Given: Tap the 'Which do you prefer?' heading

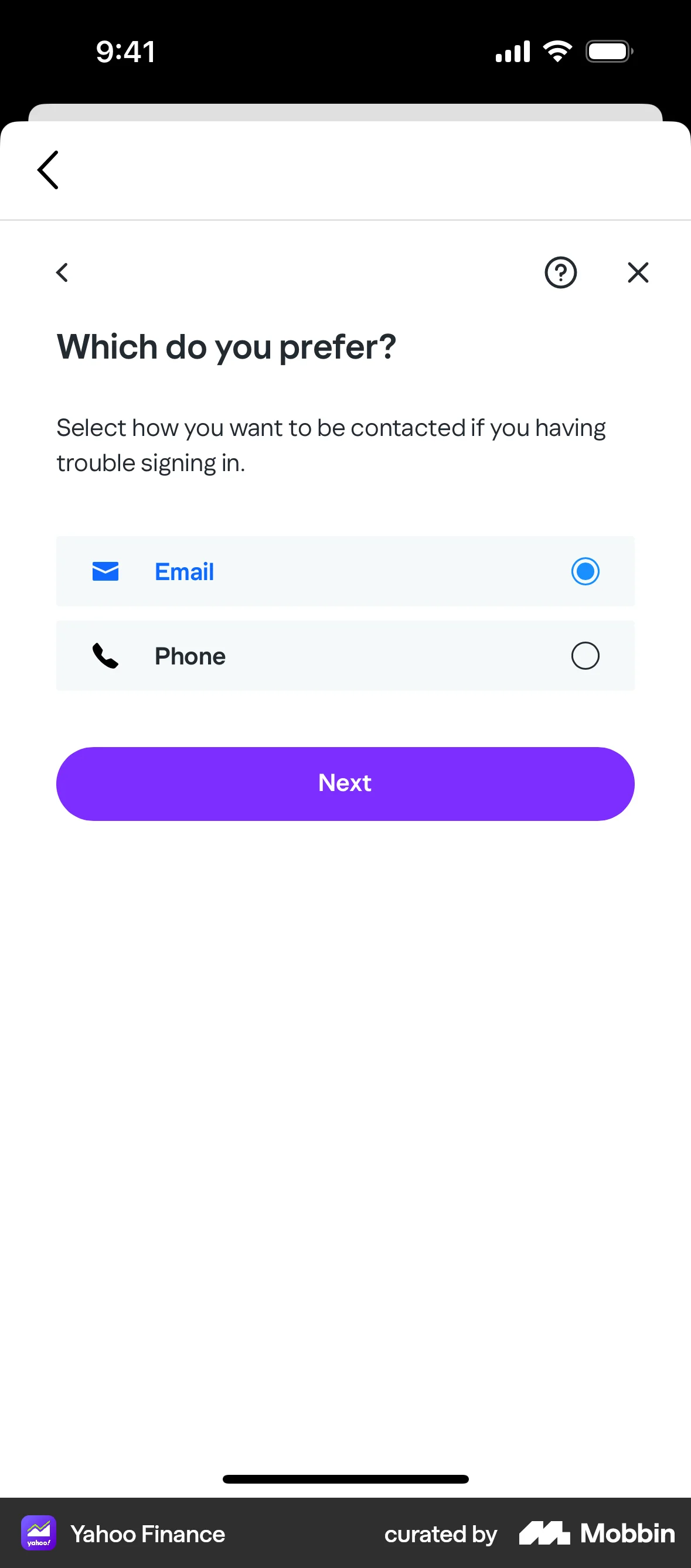Looking at the screenshot, I should (x=226, y=346).
